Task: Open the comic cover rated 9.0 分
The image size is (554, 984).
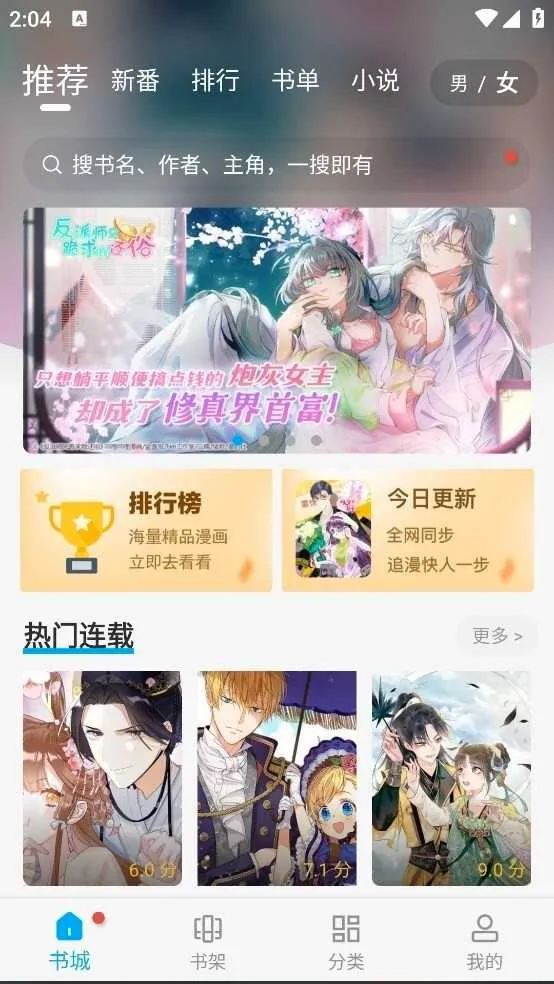Action: 451,778
